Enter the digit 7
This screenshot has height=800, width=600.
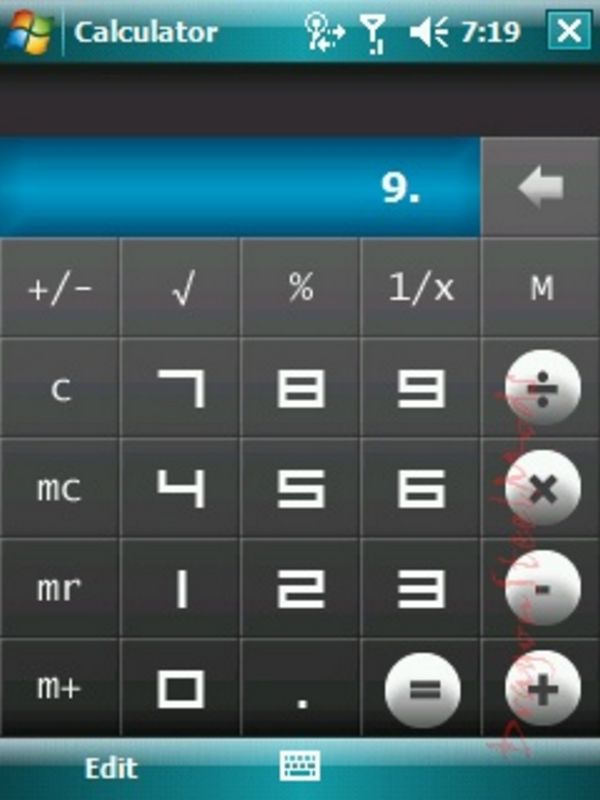point(180,389)
